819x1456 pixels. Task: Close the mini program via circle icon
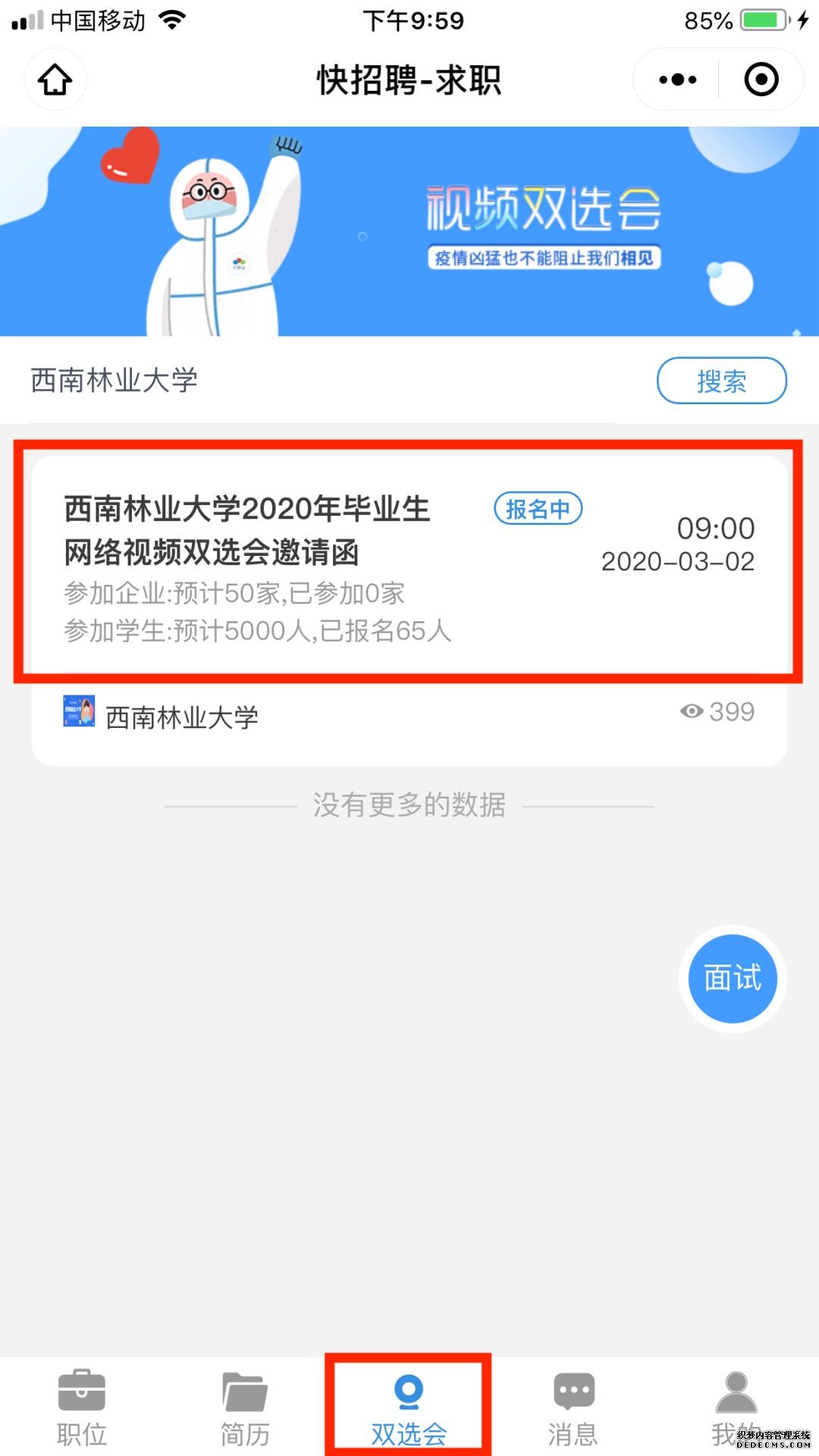click(761, 80)
